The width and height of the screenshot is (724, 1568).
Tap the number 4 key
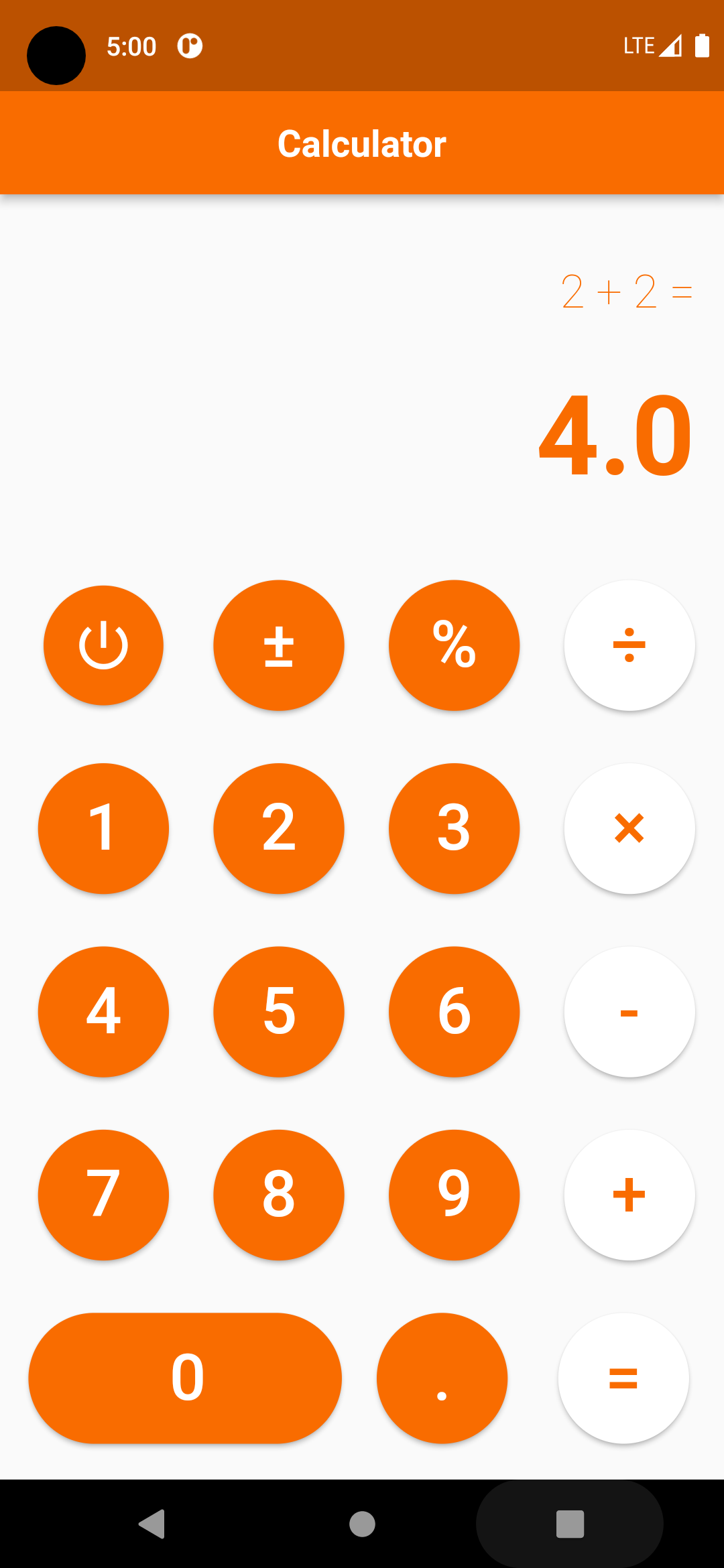[x=103, y=1011]
